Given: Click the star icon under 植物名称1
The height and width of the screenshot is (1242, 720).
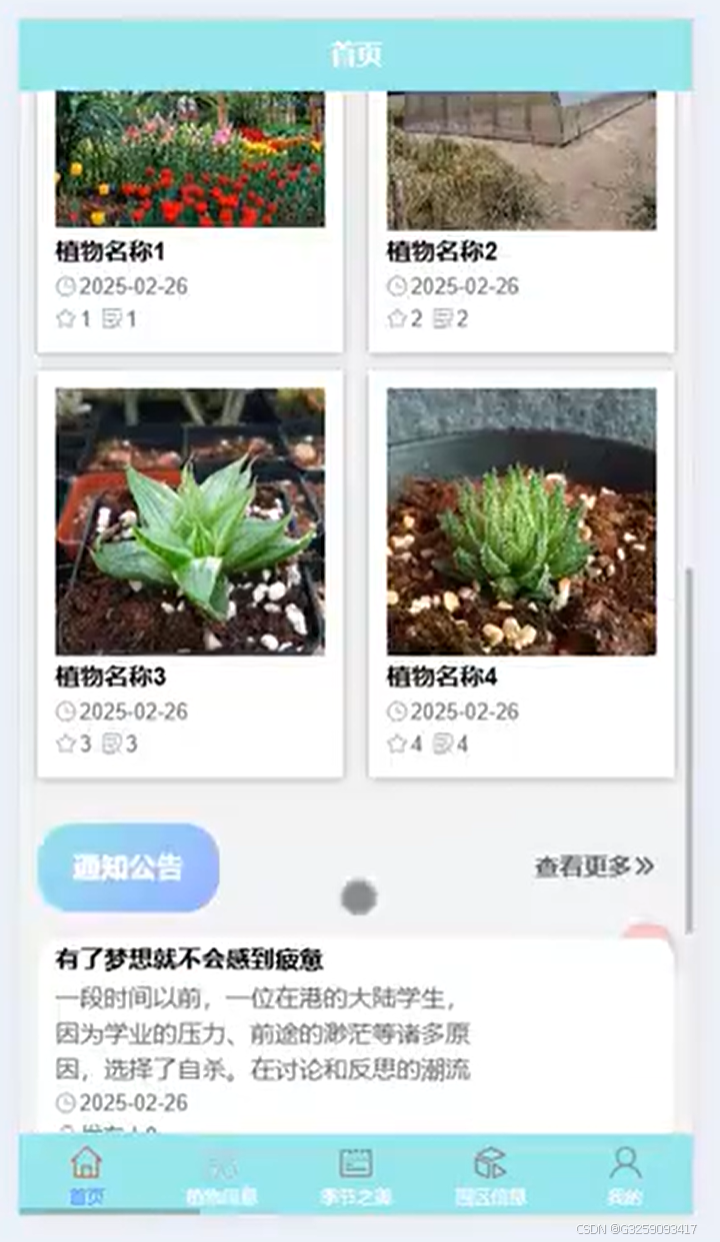Looking at the screenshot, I should point(63,320).
